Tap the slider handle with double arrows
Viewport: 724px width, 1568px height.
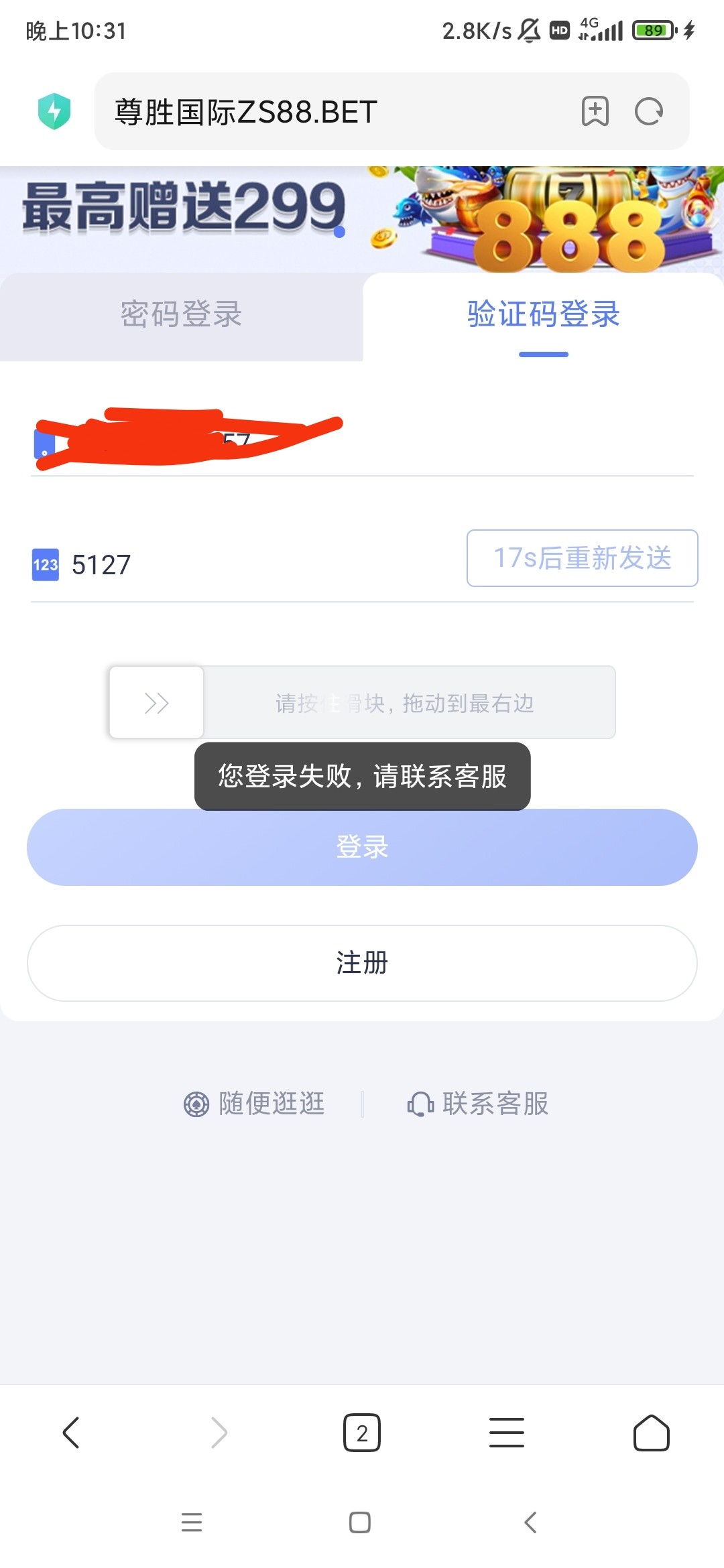[x=156, y=703]
